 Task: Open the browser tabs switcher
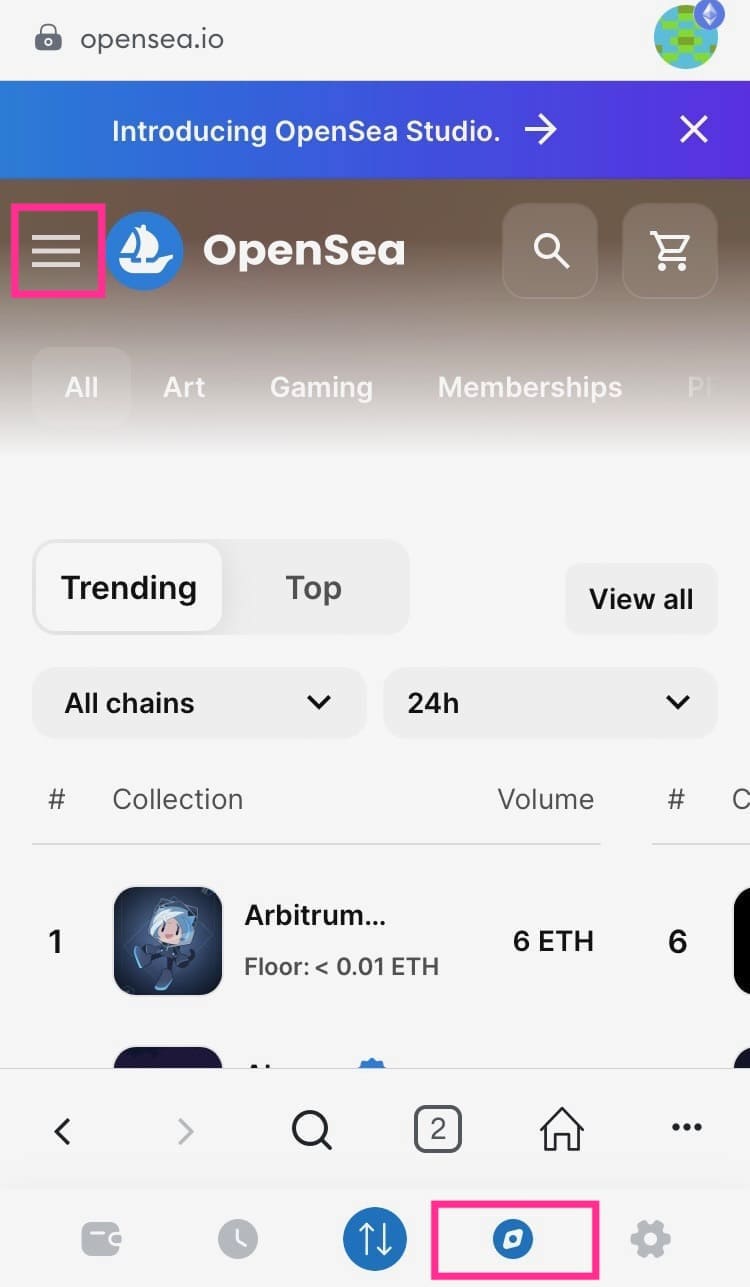click(437, 1130)
